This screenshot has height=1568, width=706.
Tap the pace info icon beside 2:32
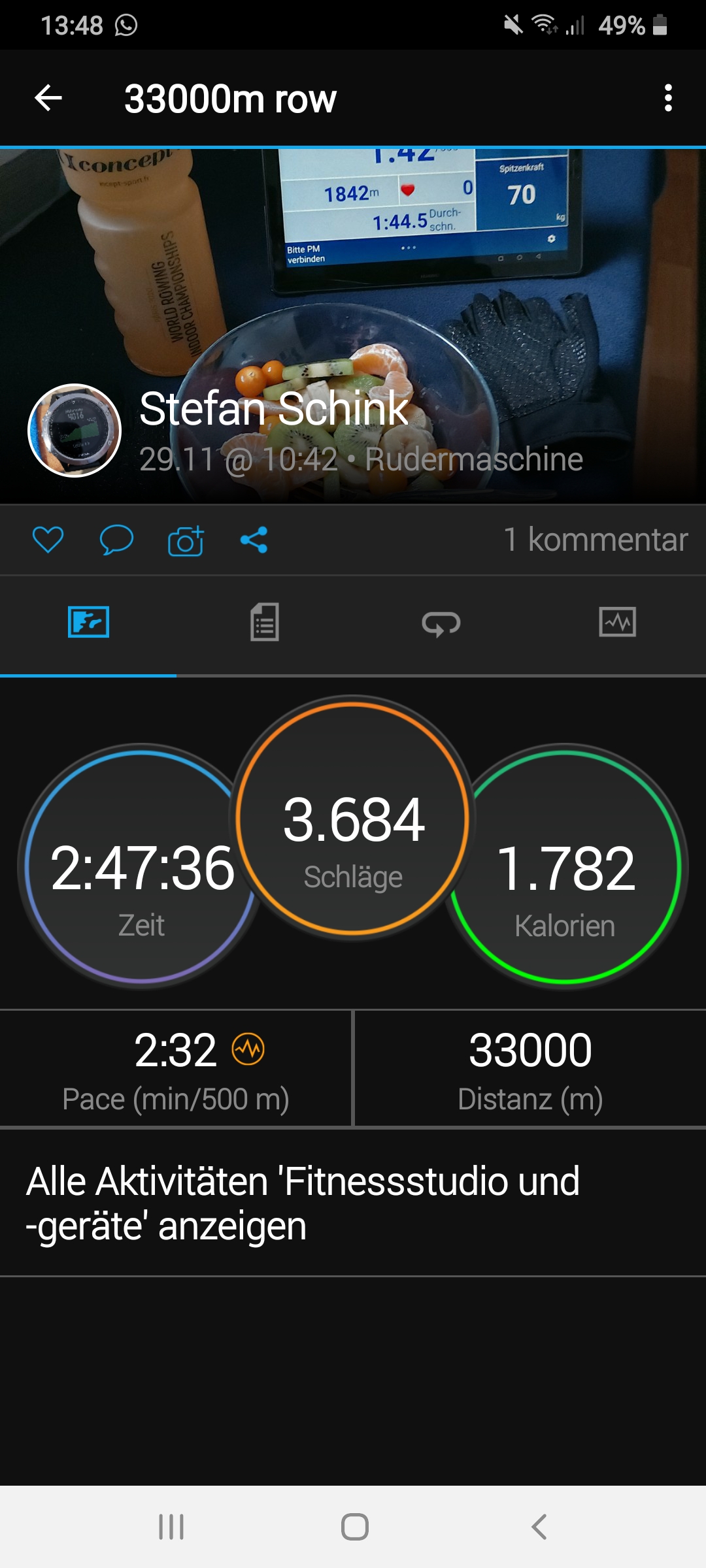pos(248,1049)
